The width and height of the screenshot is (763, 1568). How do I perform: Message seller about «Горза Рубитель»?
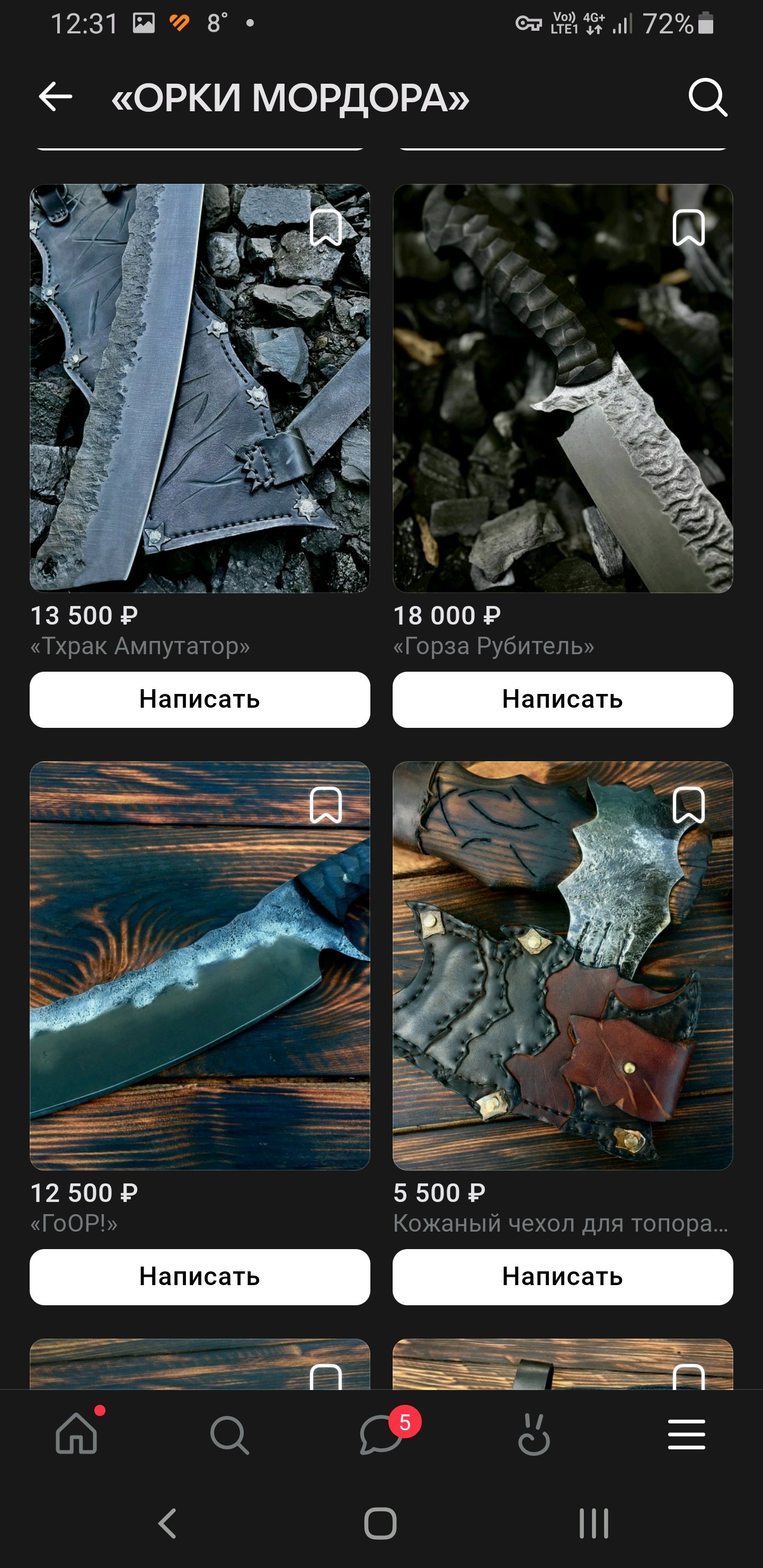(x=562, y=699)
